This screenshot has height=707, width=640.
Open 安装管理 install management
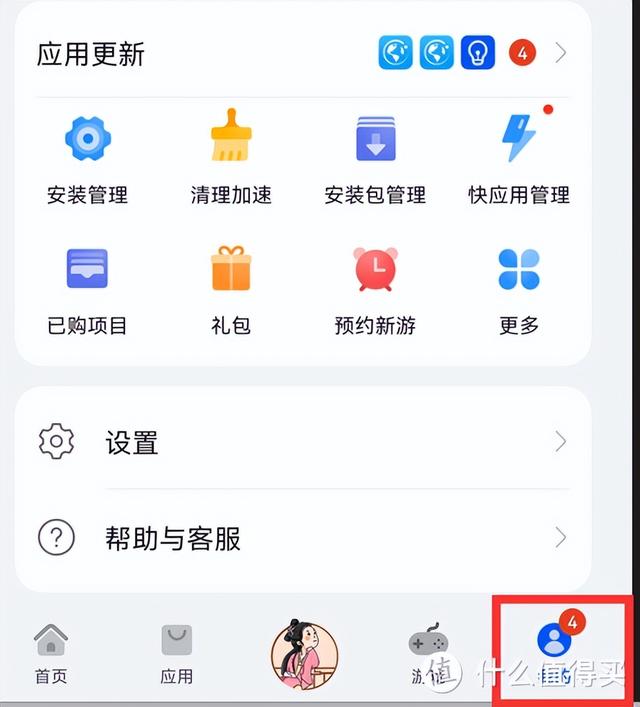(x=87, y=155)
